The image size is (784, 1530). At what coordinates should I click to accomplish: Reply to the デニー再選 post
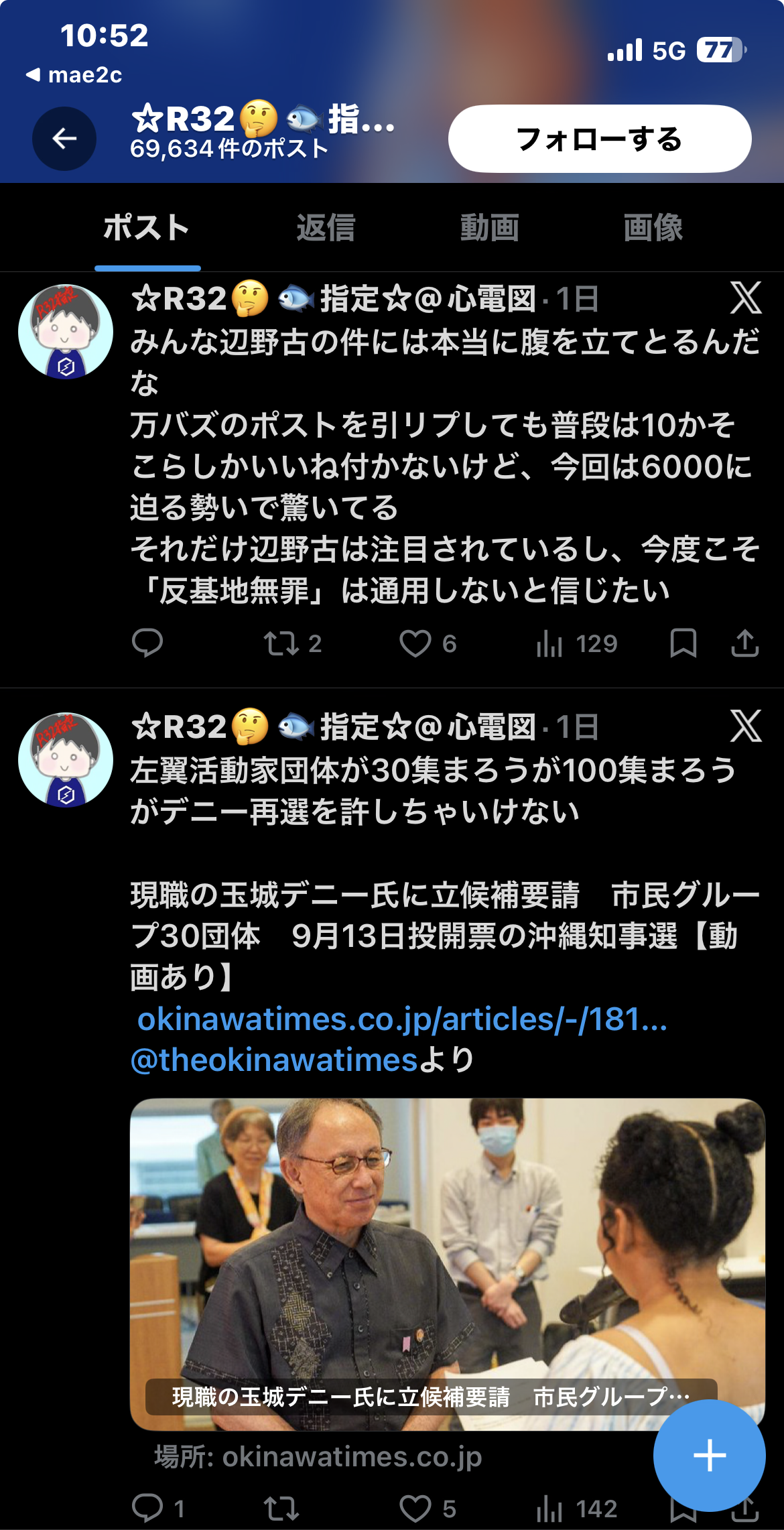[147, 1509]
